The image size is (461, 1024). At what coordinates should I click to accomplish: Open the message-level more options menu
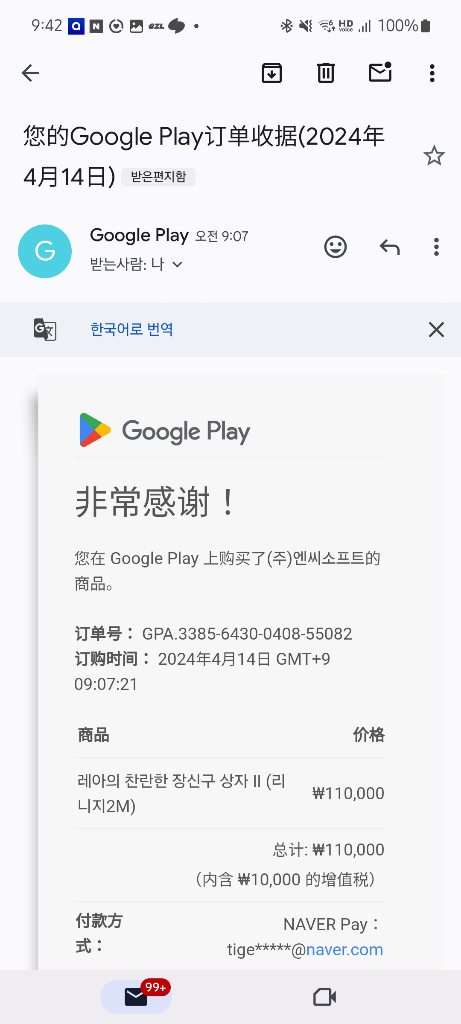point(436,247)
